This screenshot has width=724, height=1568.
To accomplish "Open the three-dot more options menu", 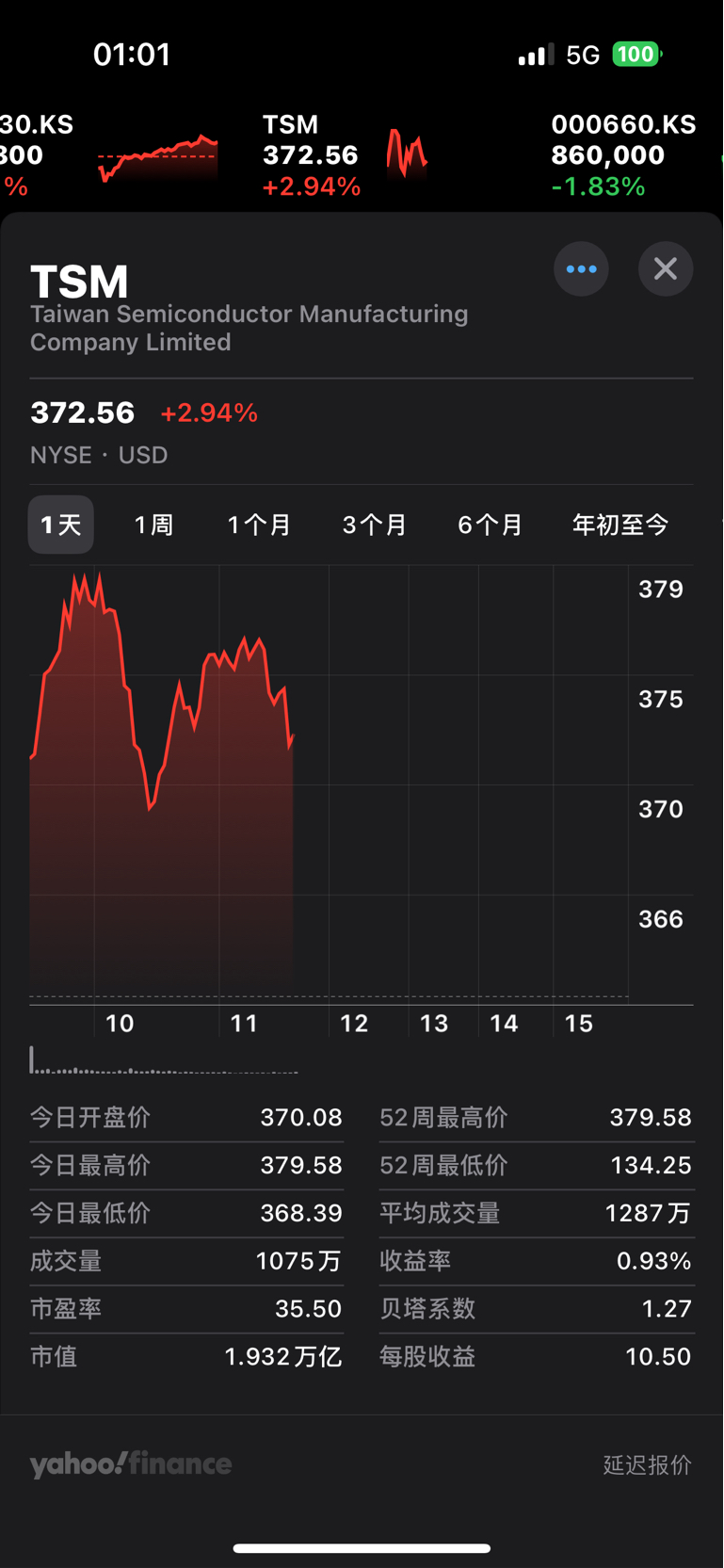I will (x=581, y=269).
